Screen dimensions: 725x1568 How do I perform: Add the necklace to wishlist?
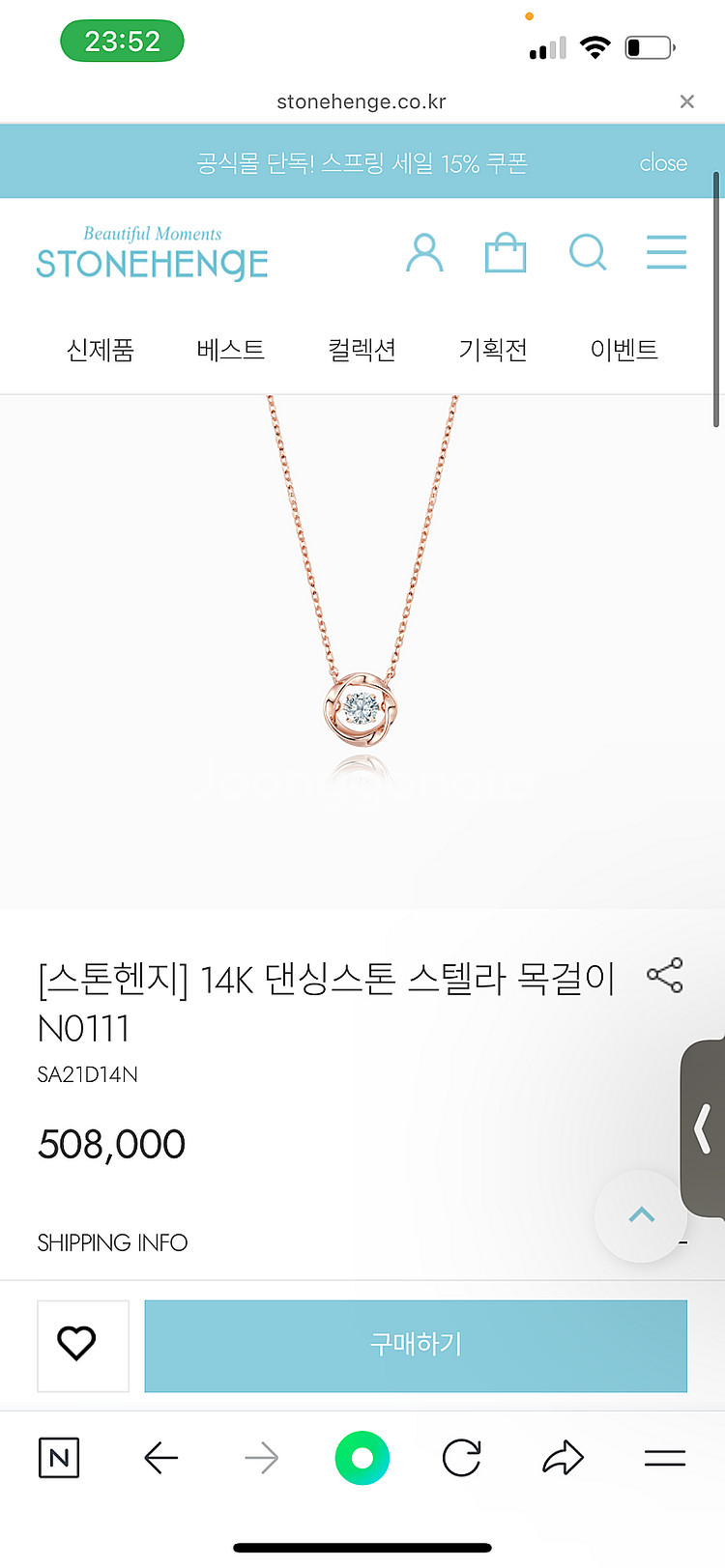(77, 1344)
